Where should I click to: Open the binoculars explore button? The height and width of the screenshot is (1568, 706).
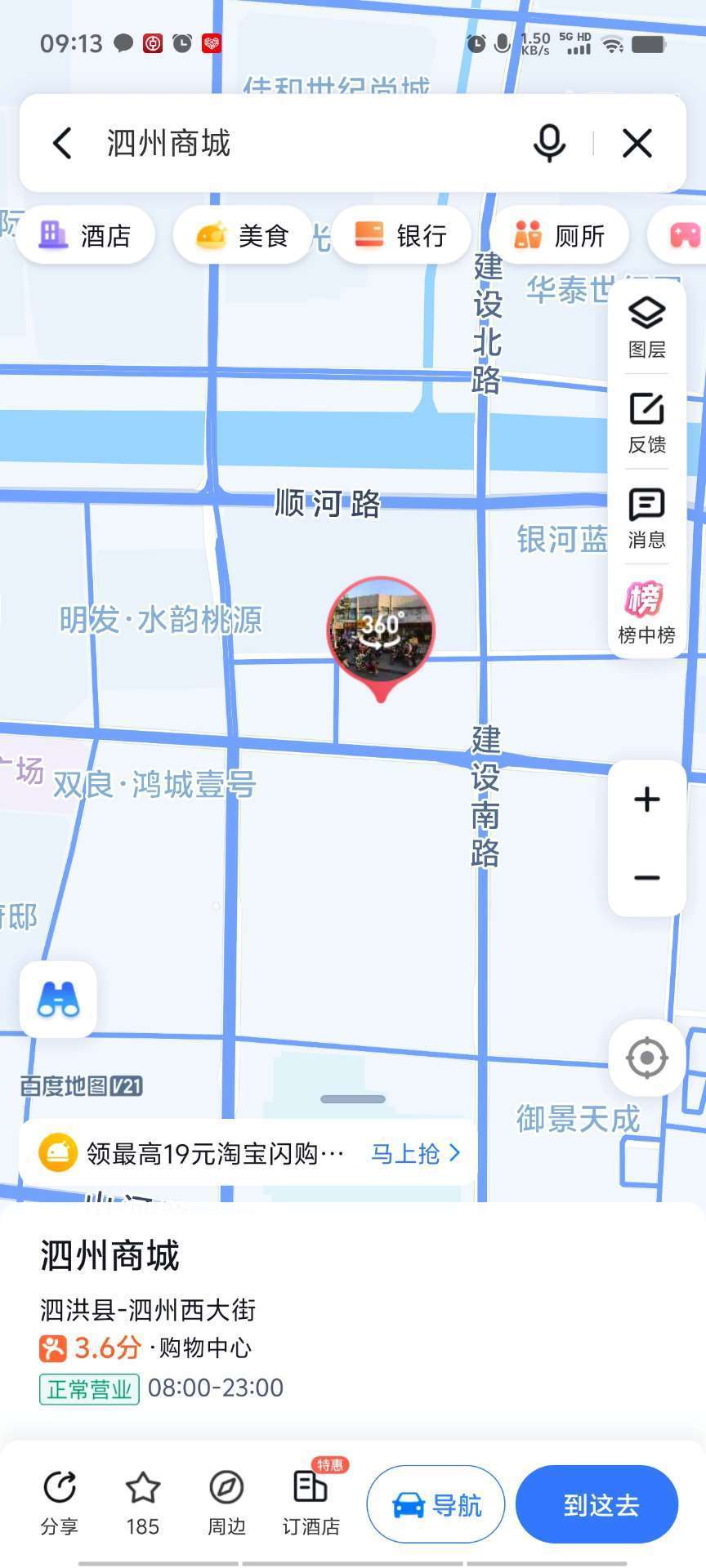tap(58, 1000)
